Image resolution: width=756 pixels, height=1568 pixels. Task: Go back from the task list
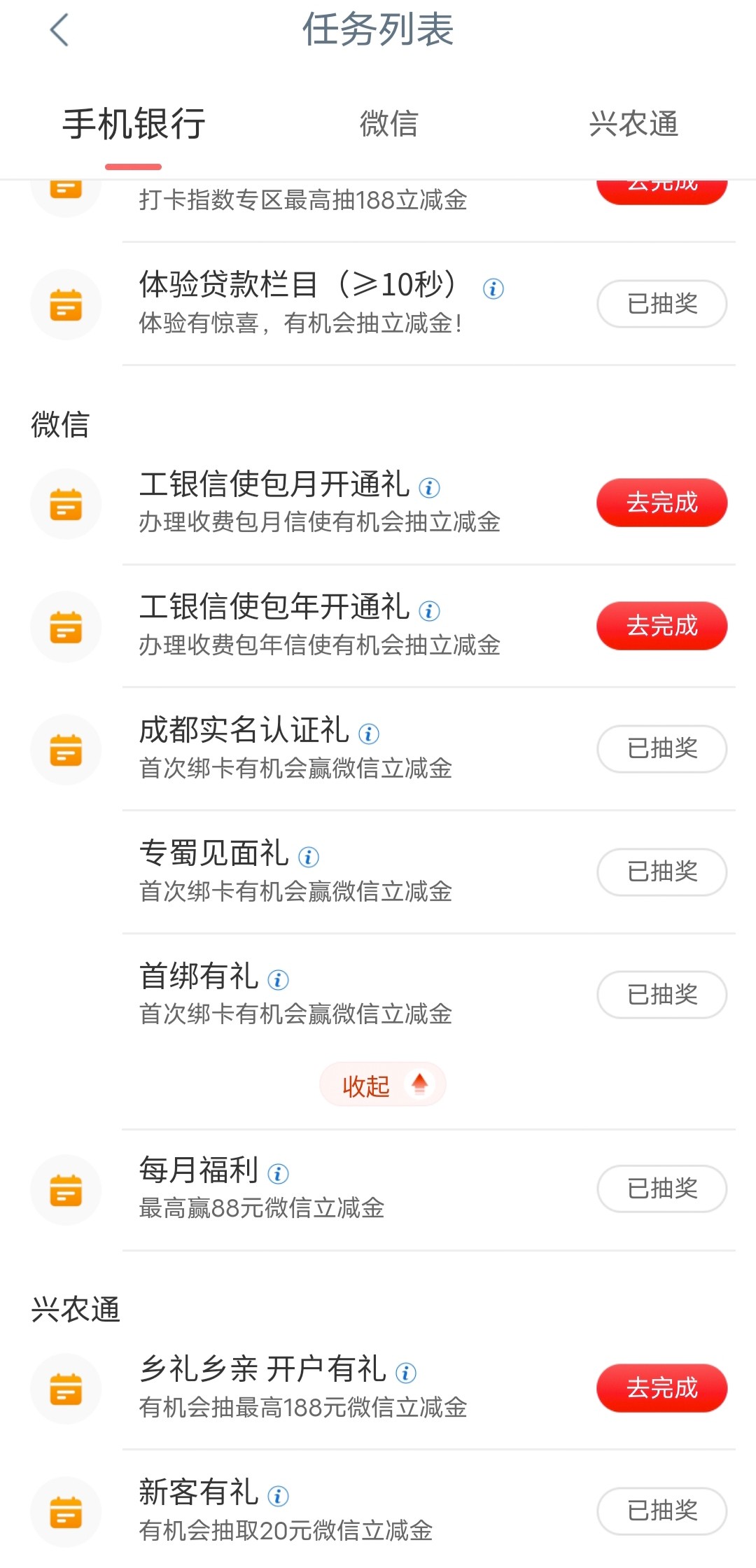tap(60, 30)
